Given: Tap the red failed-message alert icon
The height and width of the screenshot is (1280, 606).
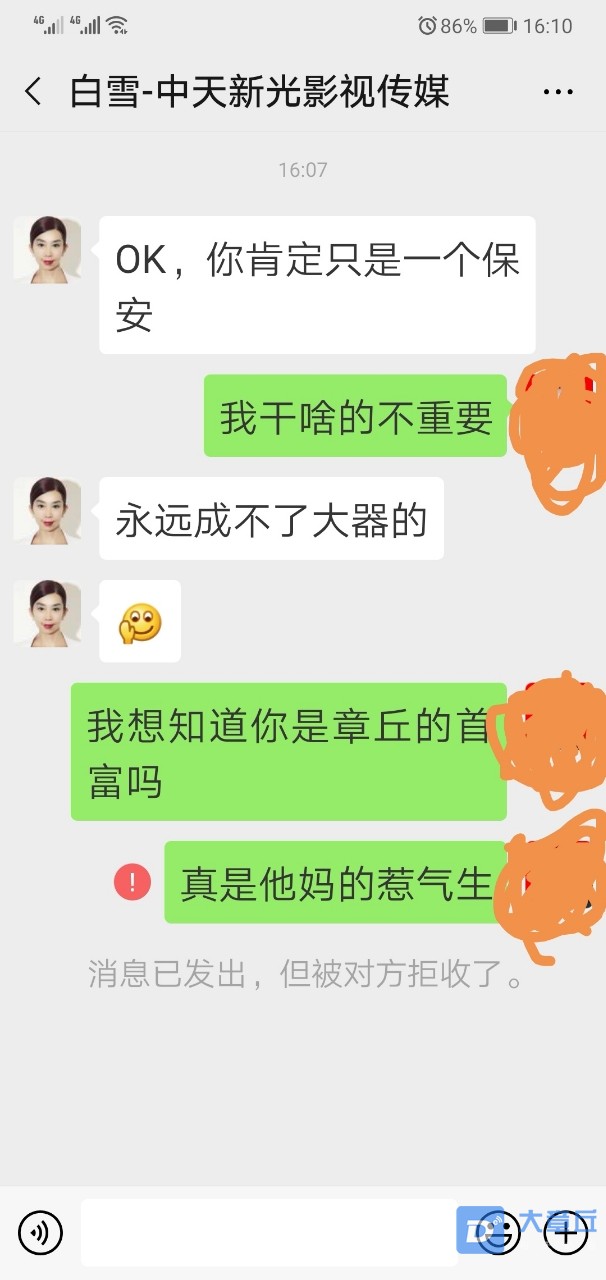Looking at the screenshot, I should click(x=132, y=881).
